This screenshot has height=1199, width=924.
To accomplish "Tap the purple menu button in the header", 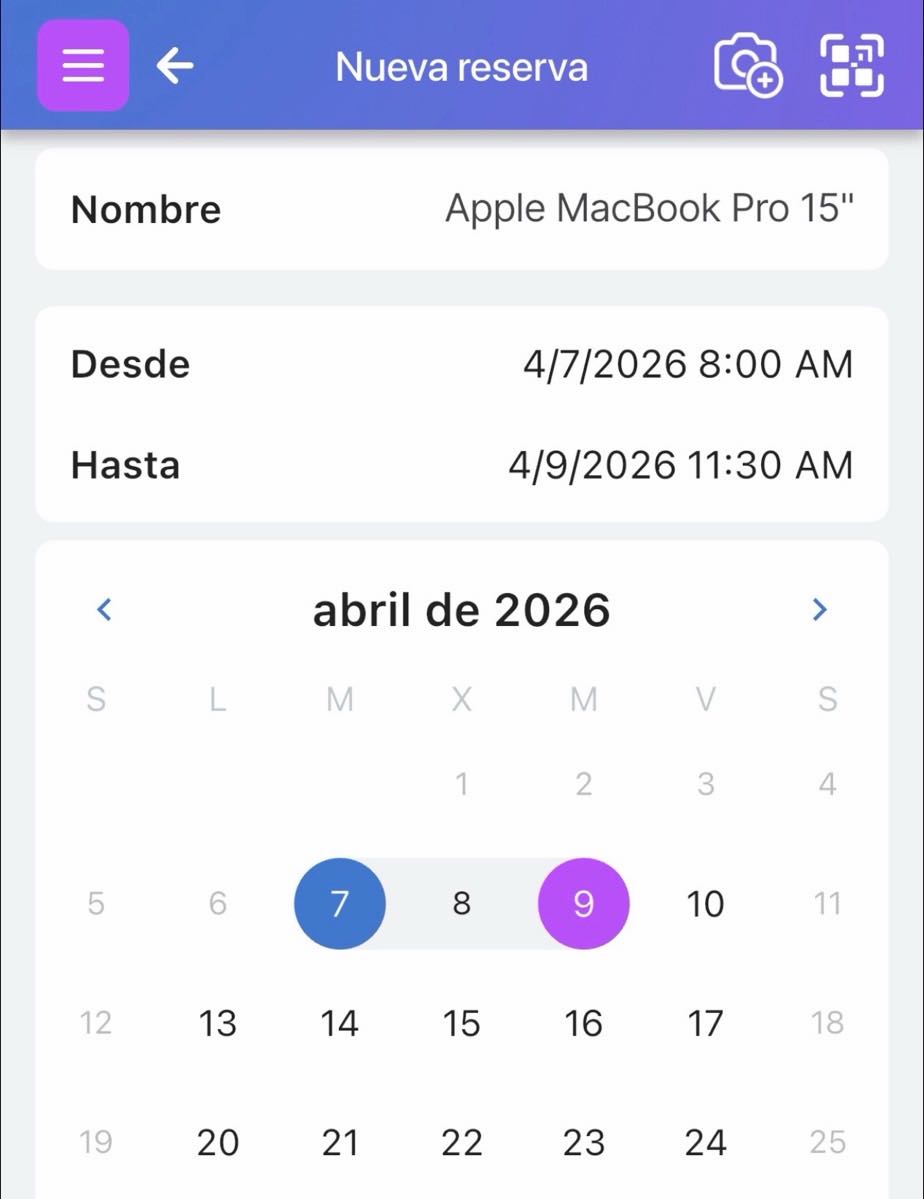I will pyautogui.click(x=82, y=65).
